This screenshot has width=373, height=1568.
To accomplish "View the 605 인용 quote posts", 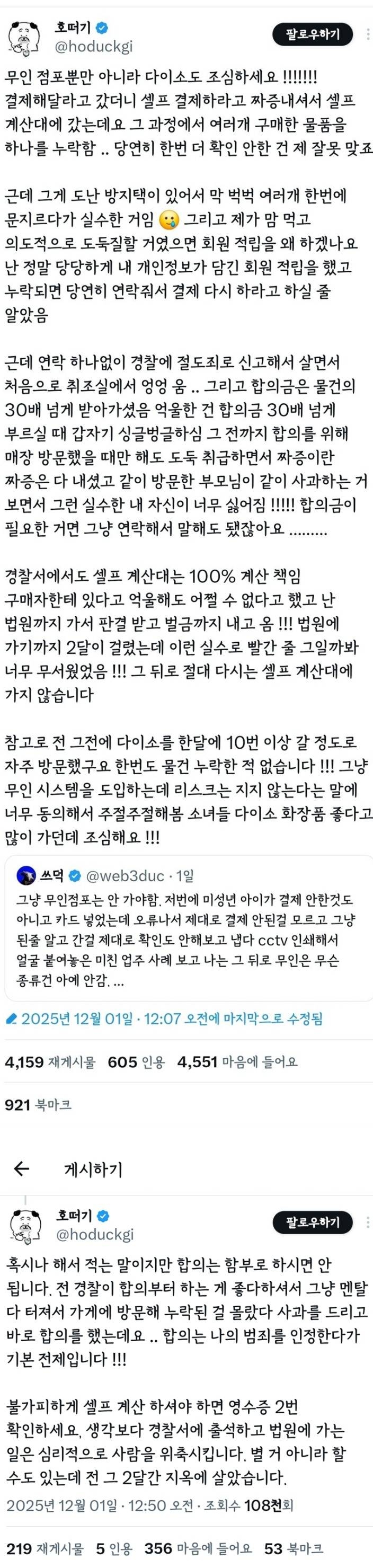I will (x=136, y=1062).
